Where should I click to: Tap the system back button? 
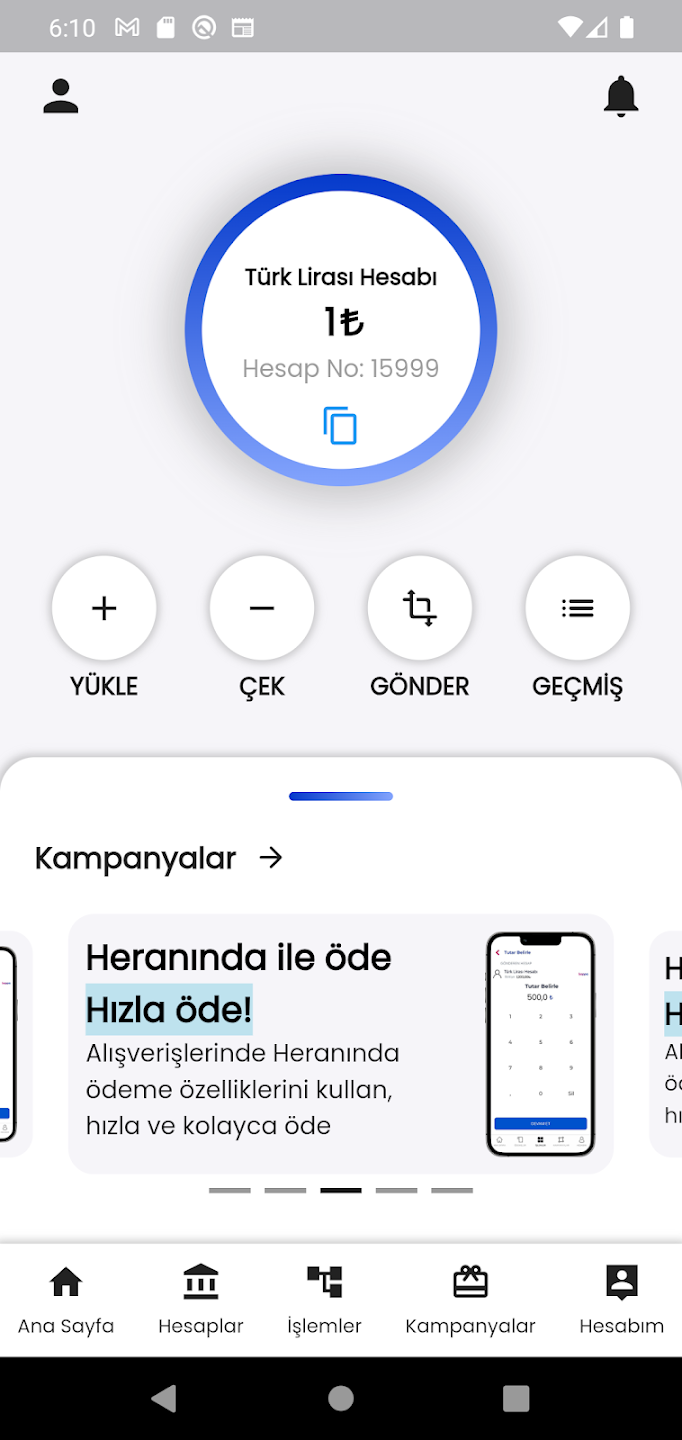164,1398
